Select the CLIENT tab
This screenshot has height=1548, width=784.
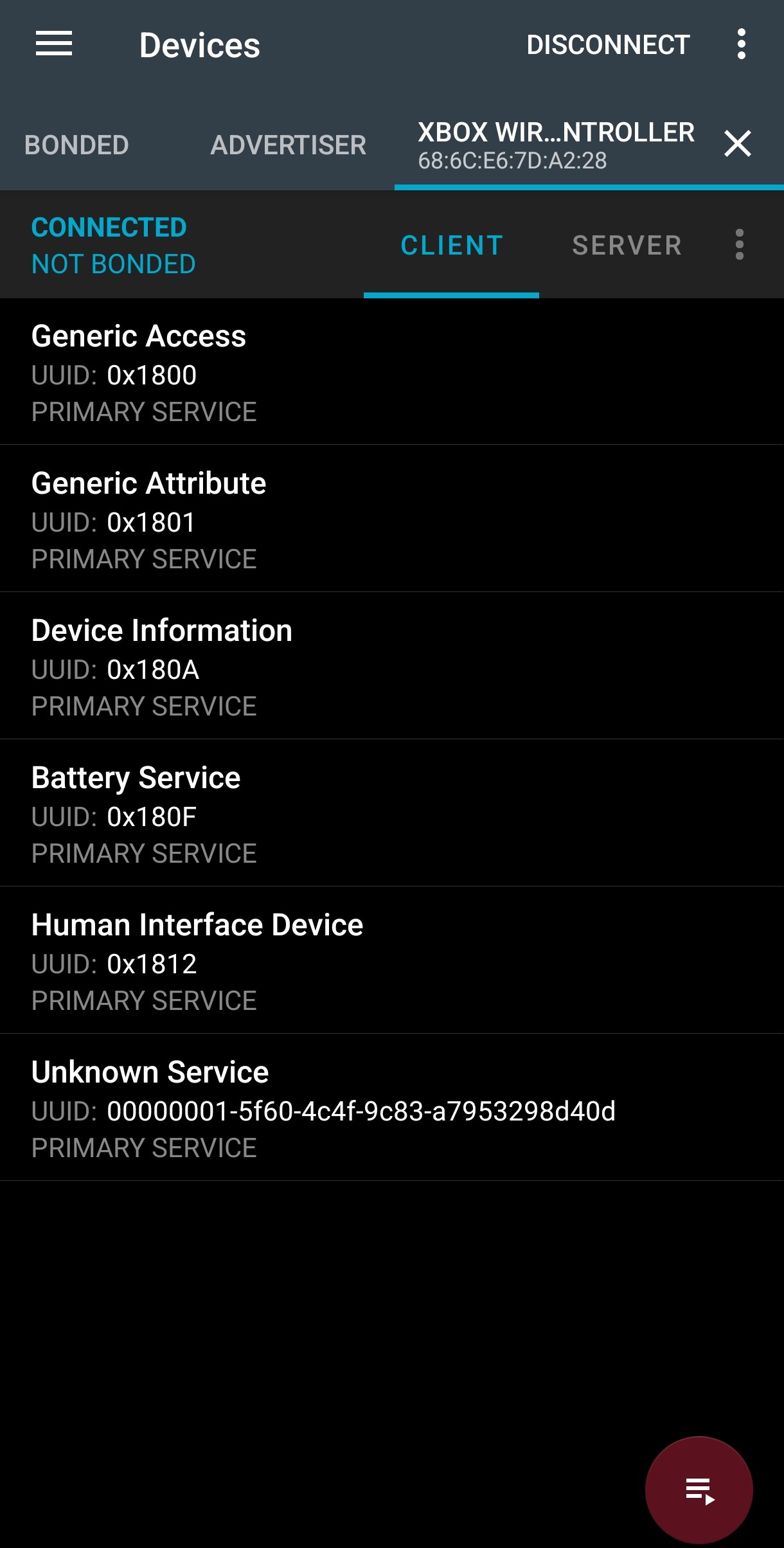452,246
